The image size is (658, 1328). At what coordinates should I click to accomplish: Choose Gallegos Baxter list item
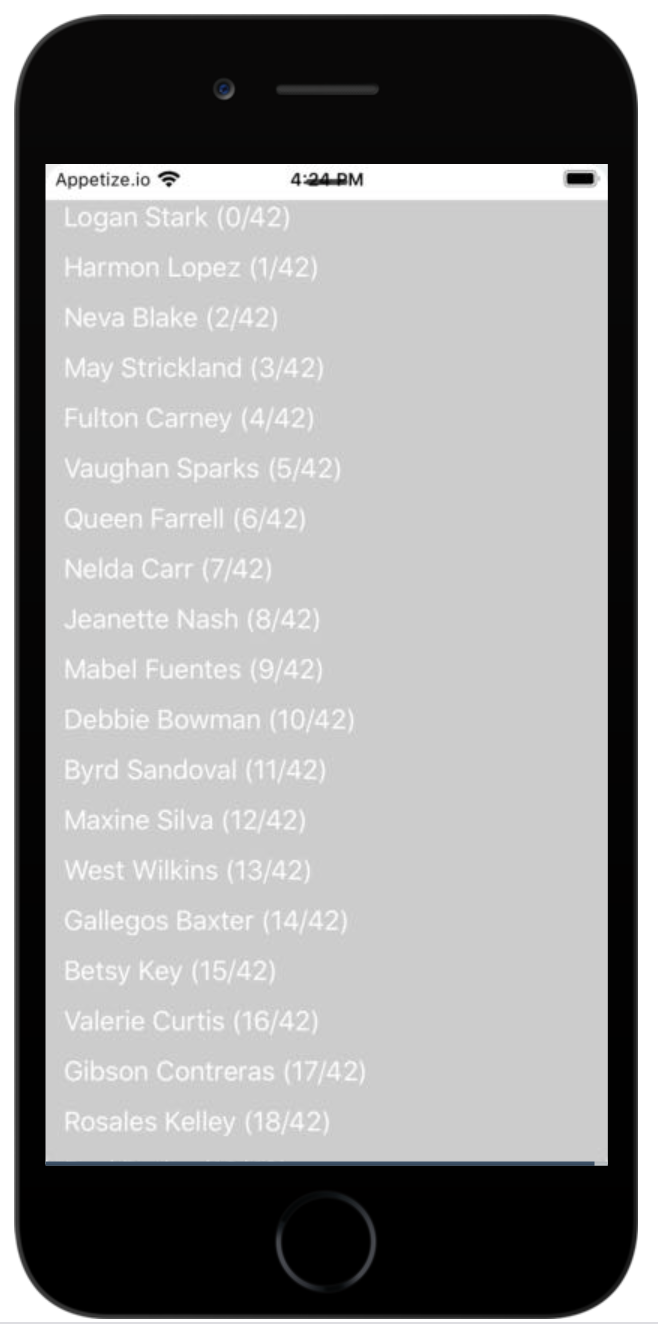tap(206, 920)
